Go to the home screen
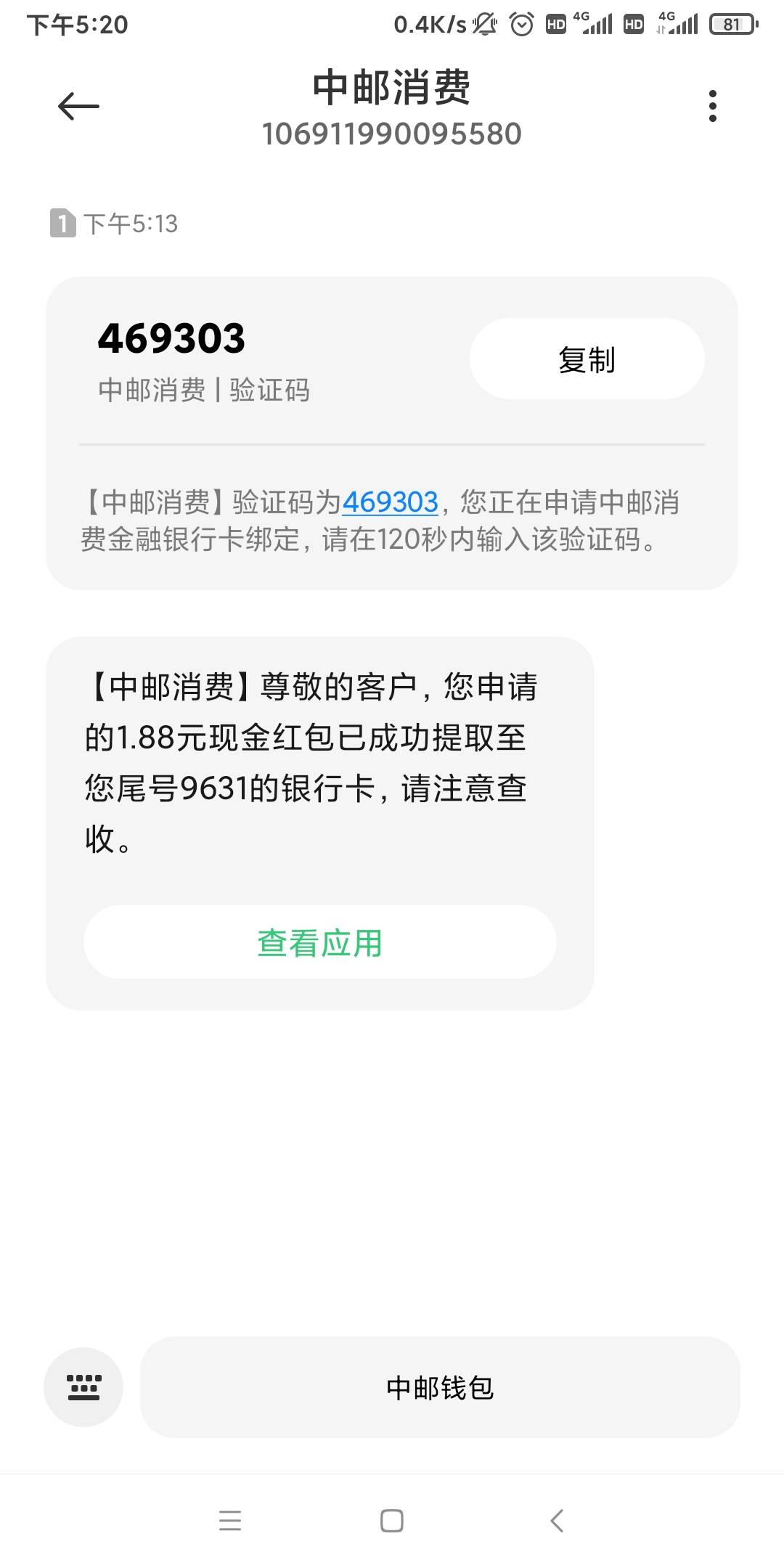Viewport: 784px width, 1568px height. (x=392, y=1520)
